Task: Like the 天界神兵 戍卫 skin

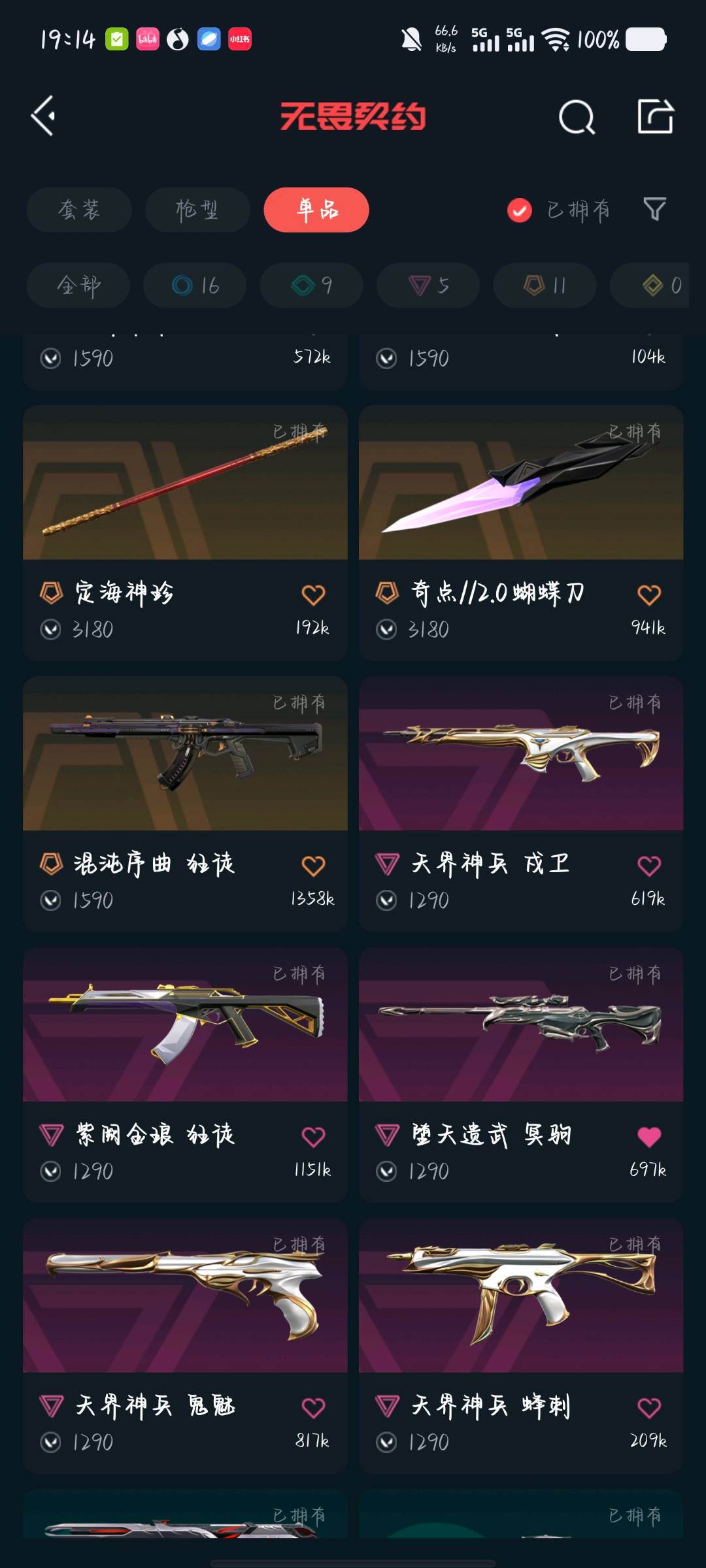Action: click(x=648, y=866)
